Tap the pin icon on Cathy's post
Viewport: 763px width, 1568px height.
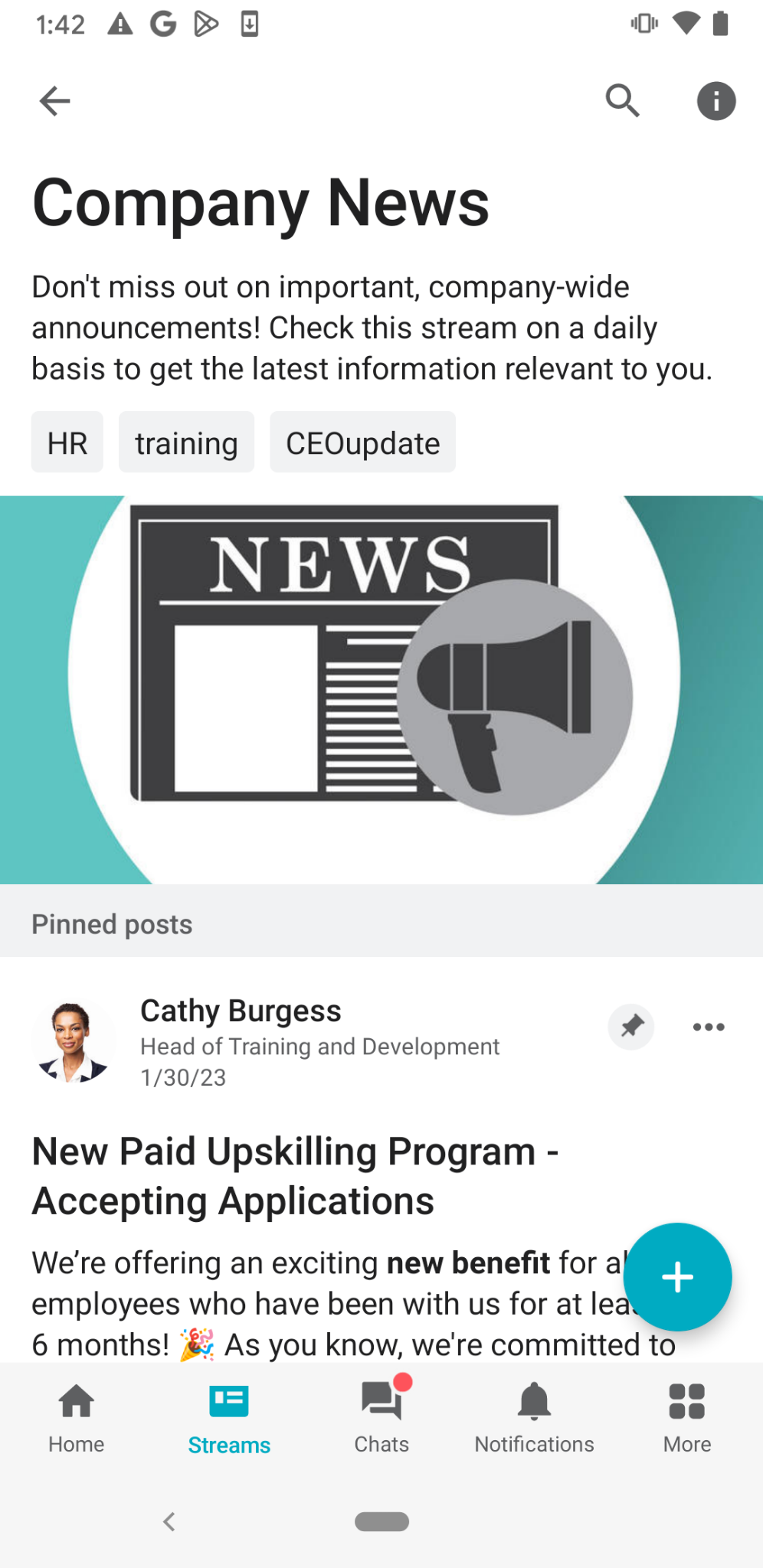point(631,1027)
